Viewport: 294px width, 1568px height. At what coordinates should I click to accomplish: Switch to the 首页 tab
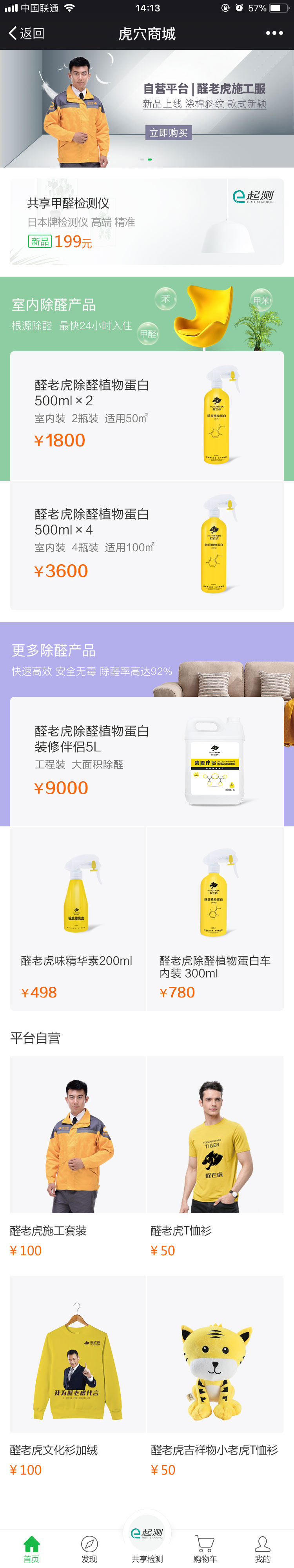point(32,1548)
